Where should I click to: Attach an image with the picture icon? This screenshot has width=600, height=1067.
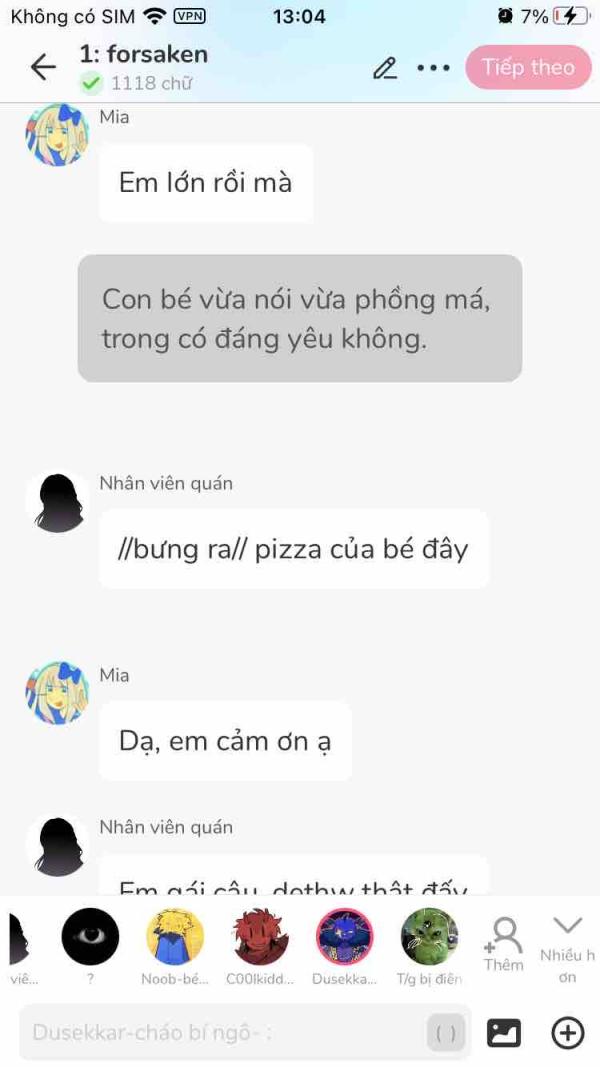504,1033
